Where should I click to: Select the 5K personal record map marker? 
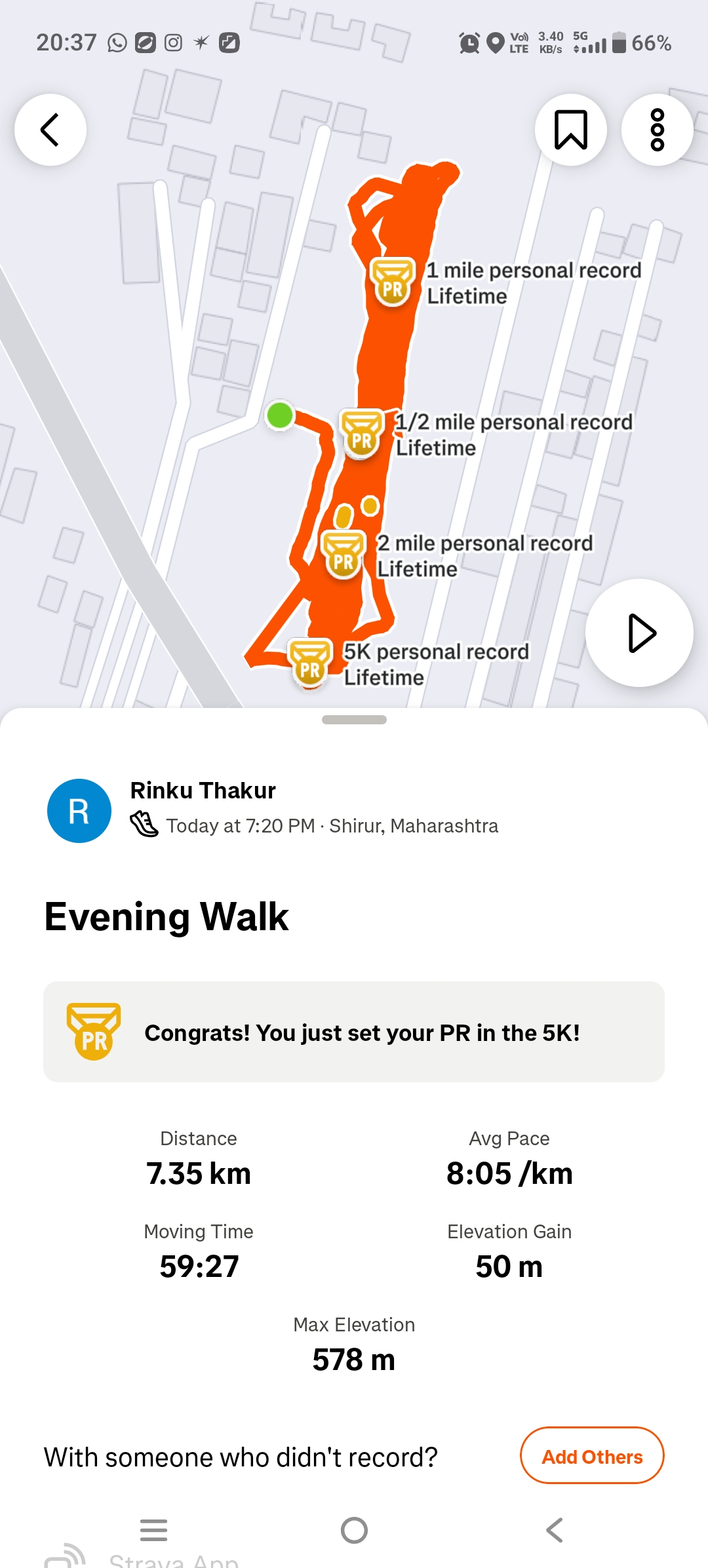[x=309, y=663]
